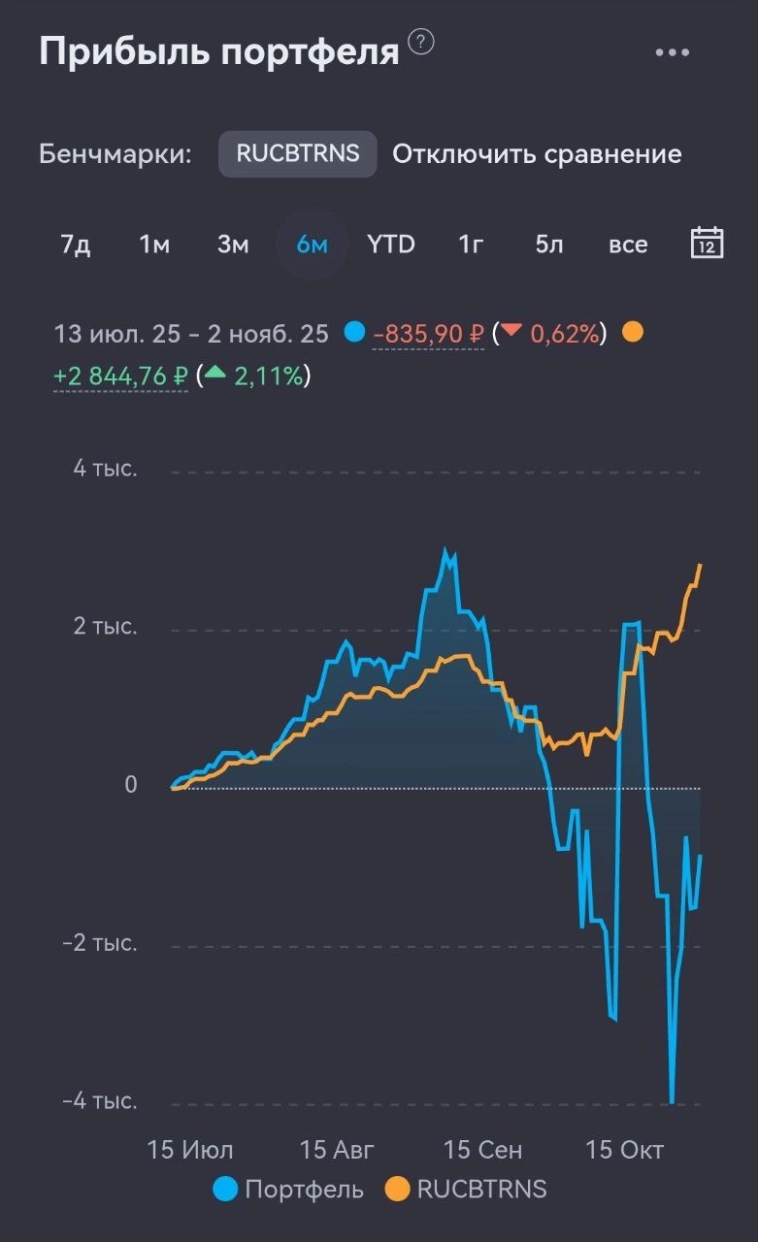Show the 1г period
Viewport: 758px width, 1242px height.
(470, 244)
